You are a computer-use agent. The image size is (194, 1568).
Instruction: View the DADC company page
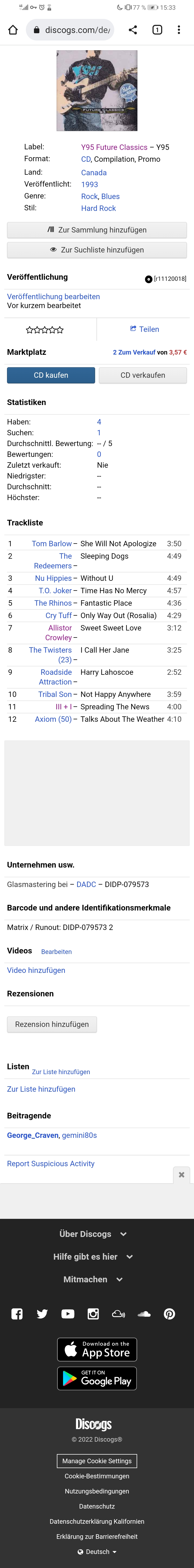(x=86, y=884)
